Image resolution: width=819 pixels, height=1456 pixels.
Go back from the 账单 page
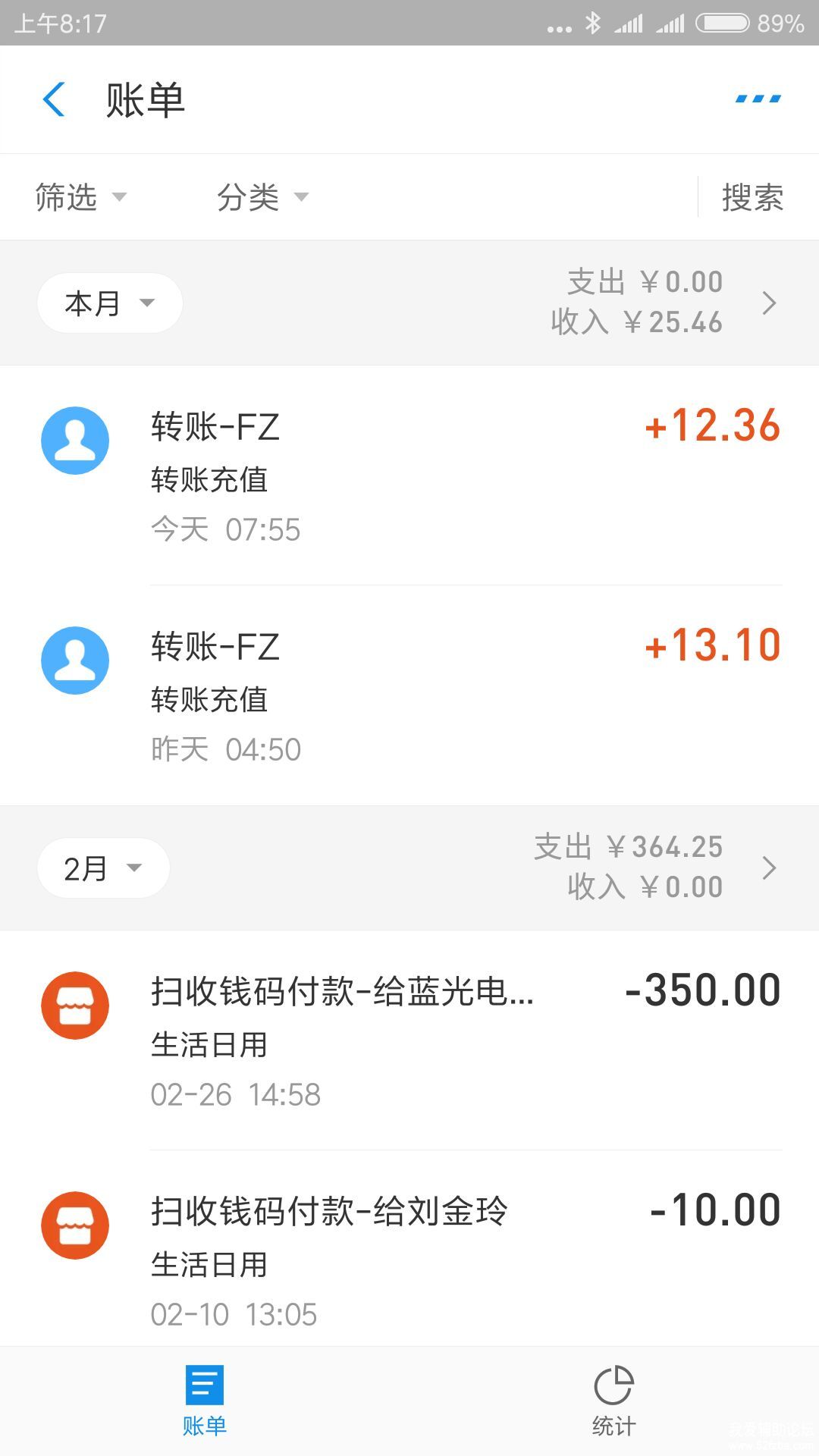click(54, 99)
